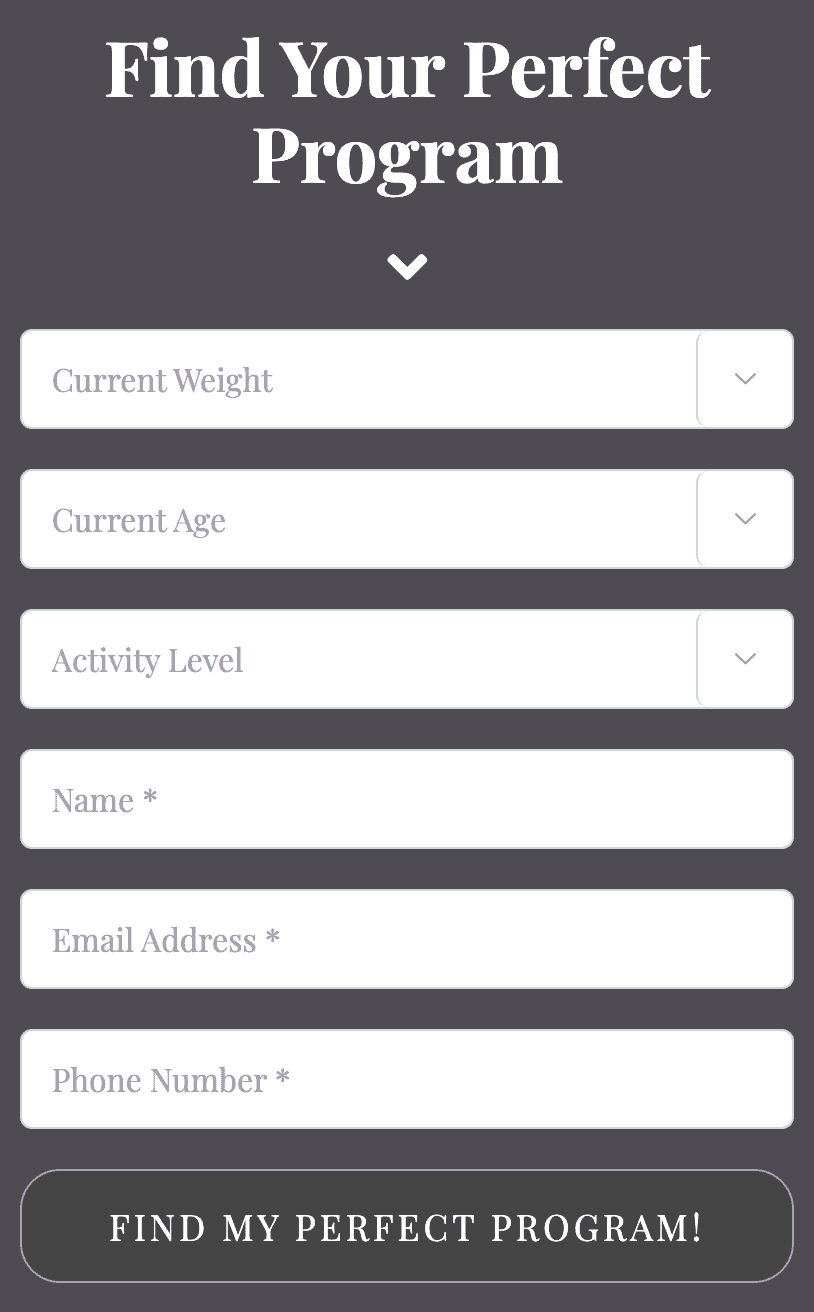Expand the Current Age dropdown

pos(406,519)
